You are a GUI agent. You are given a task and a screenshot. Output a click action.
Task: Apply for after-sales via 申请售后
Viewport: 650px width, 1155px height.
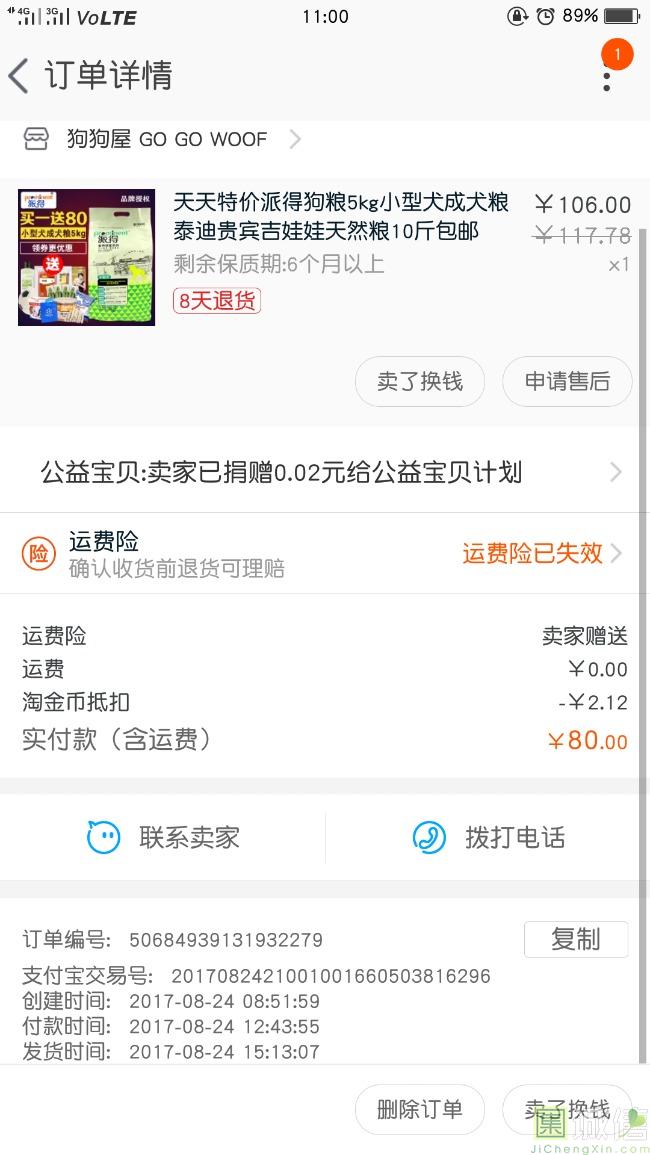pos(567,381)
